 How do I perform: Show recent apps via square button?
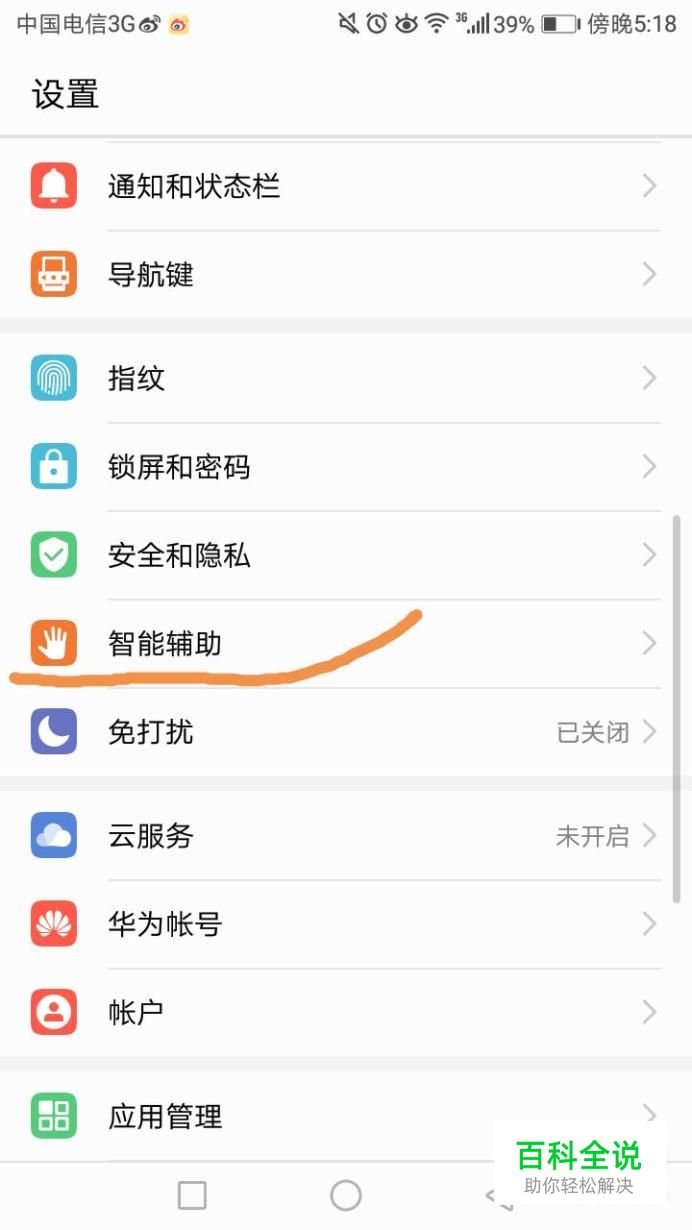coord(191,1195)
